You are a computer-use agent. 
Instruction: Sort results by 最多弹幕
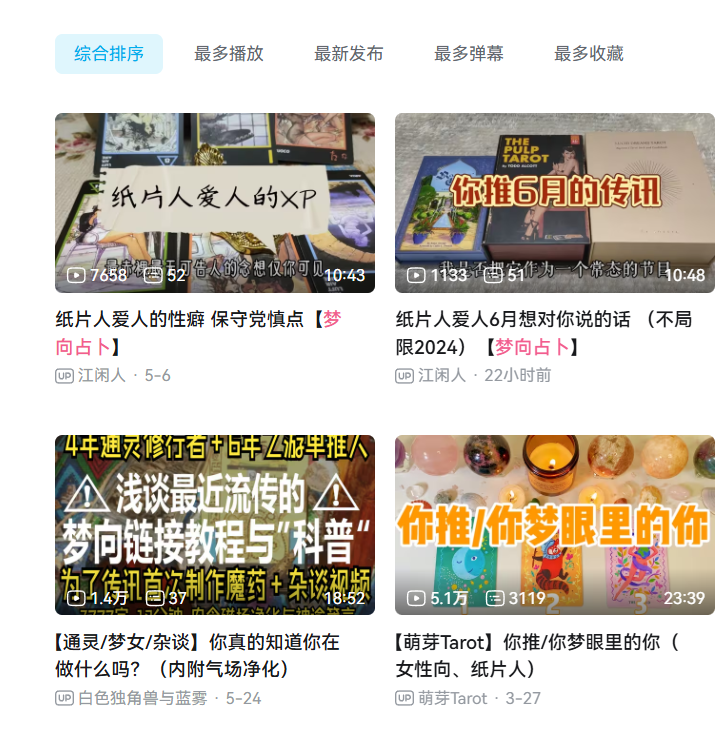469,54
